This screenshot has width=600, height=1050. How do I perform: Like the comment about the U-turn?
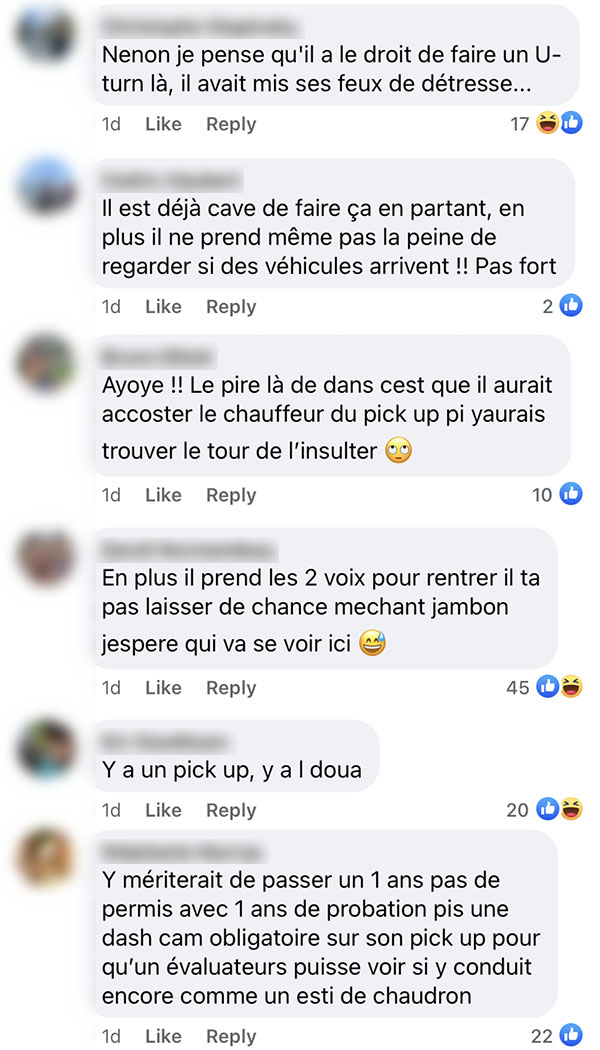[163, 124]
